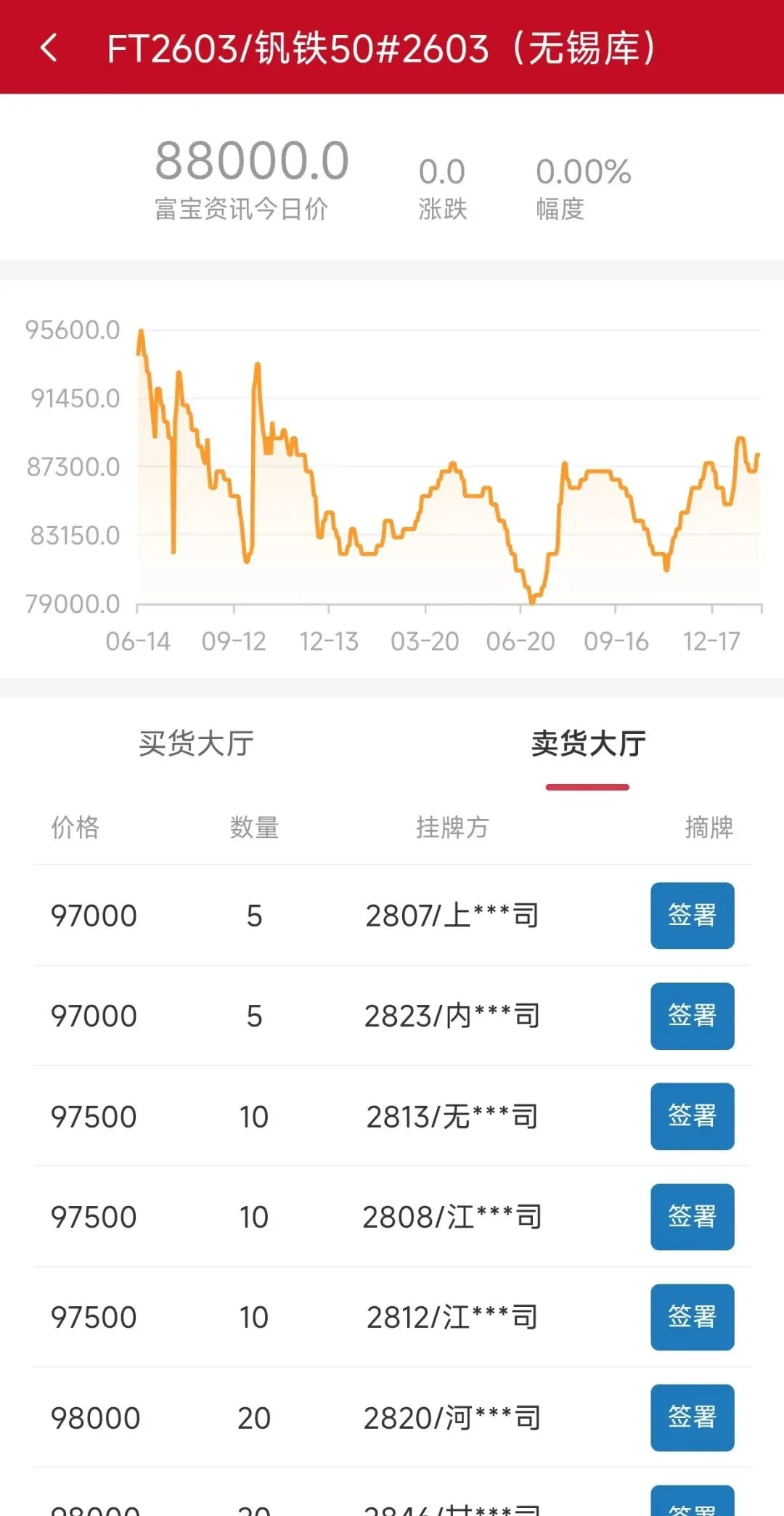Select the 卖货大厅 tab
The image size is (784, 1516).
[588, 743]
